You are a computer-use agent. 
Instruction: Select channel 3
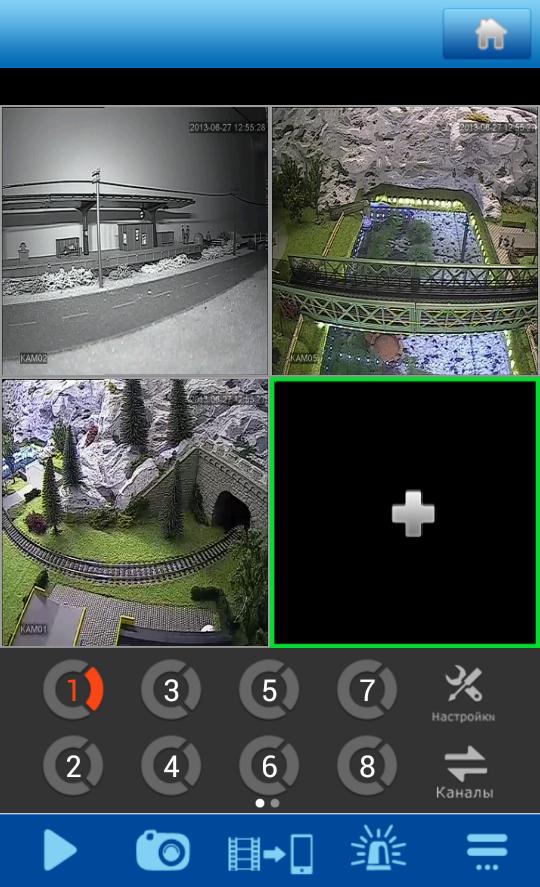171,690
